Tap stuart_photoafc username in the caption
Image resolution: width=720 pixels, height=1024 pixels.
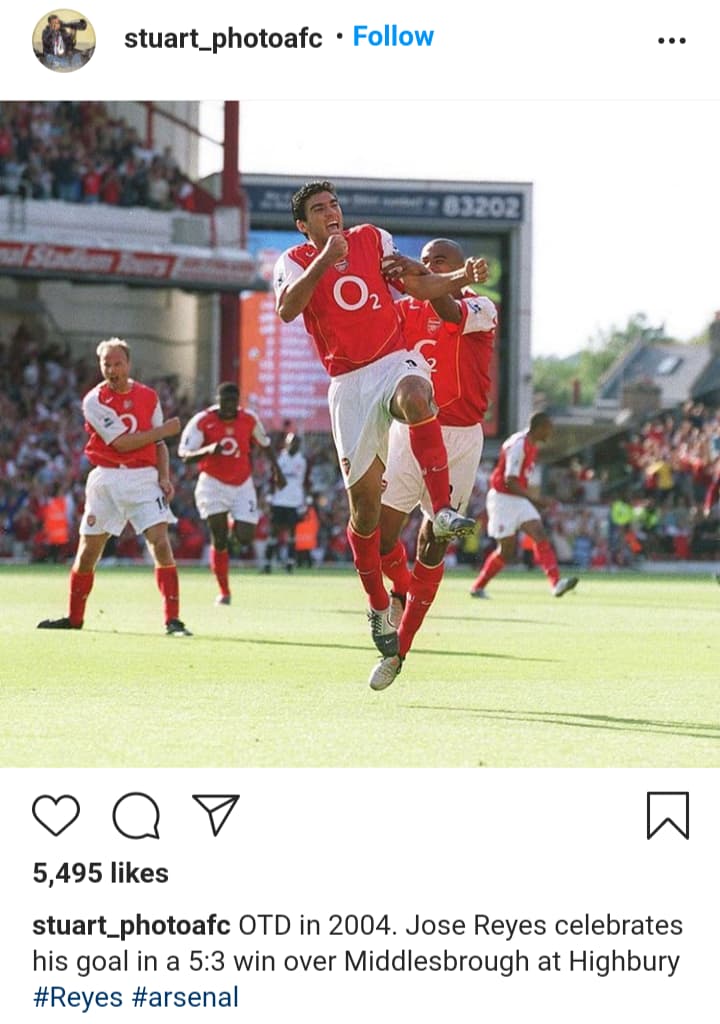tap(131, 925)
